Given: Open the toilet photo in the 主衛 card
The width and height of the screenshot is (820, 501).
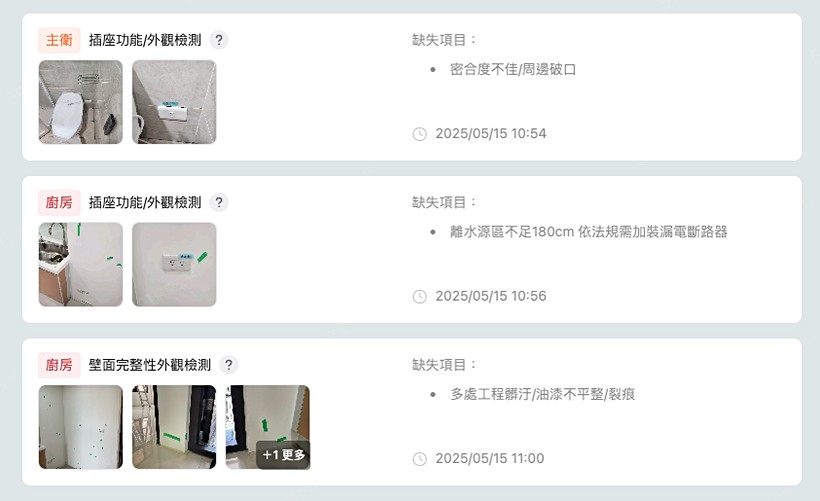Looking at the screenshot, I should (x=81, y=102).
